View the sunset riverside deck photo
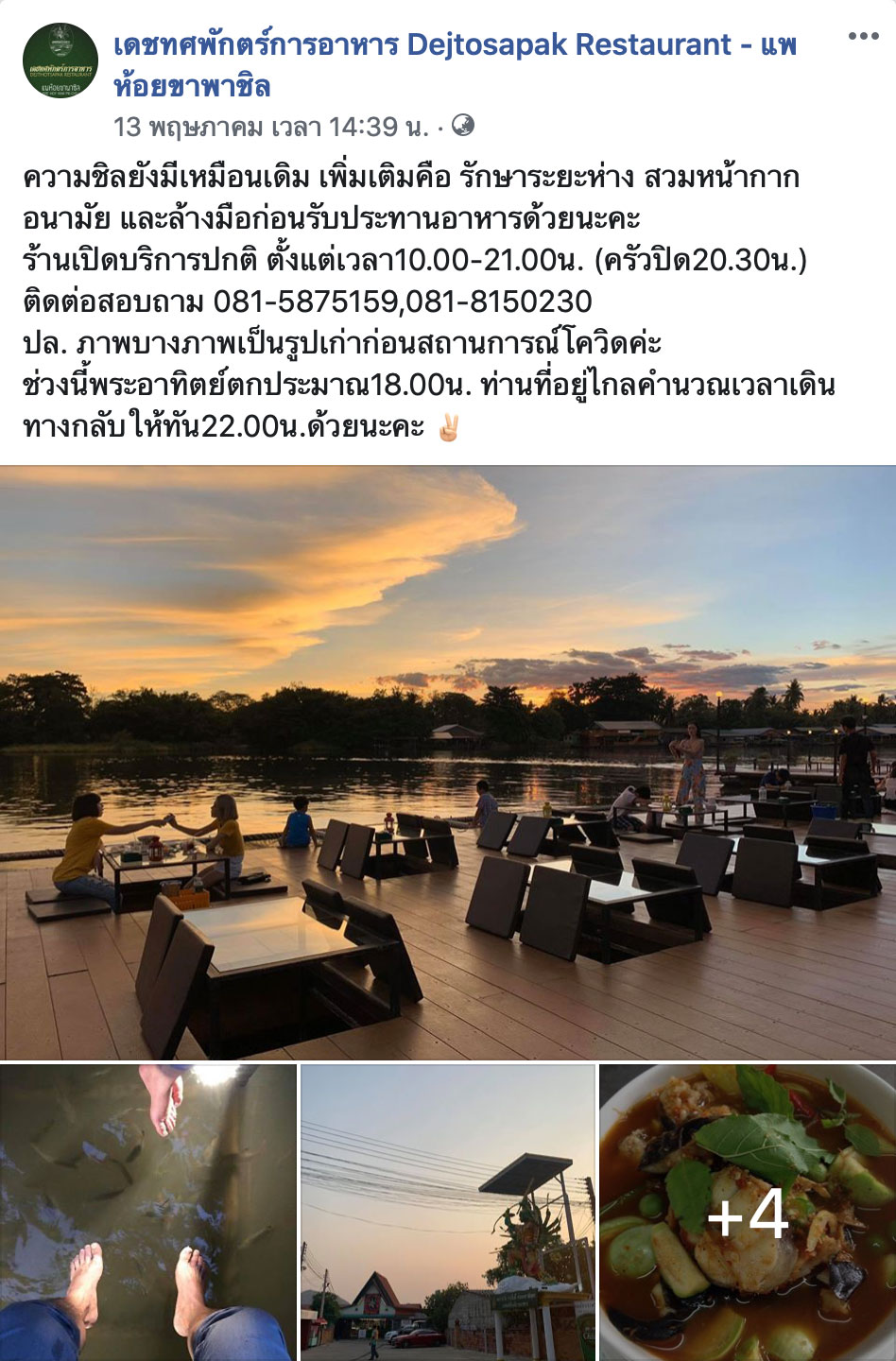This screenshot has width=896, height=1361. pyautogui.click(x=448, y=762)
